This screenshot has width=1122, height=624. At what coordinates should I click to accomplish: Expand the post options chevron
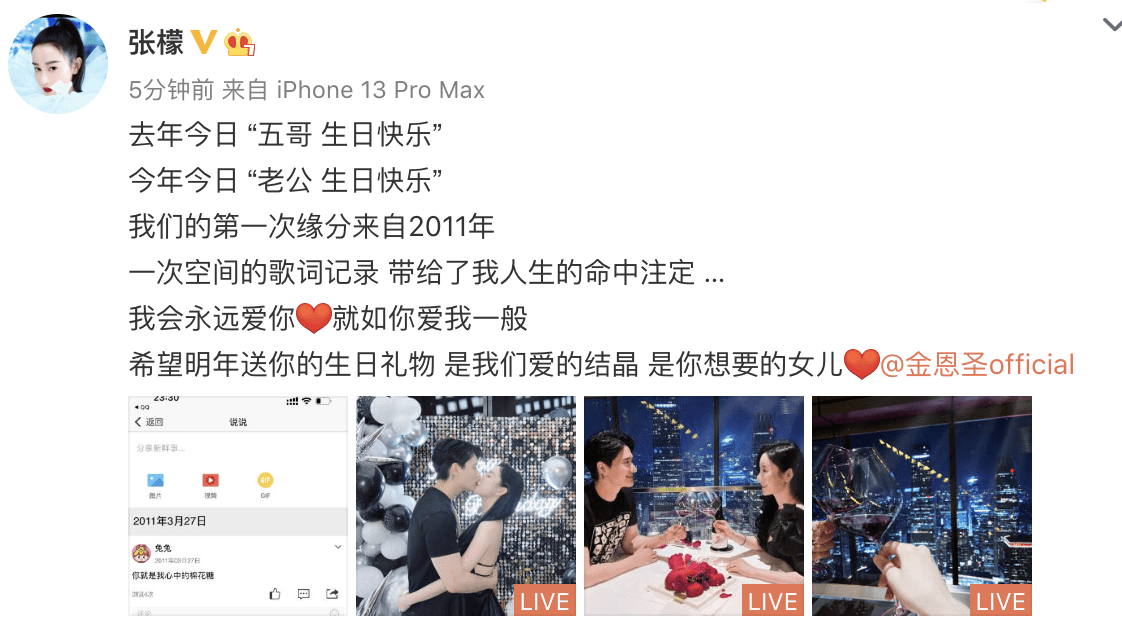coord(1111,25)
